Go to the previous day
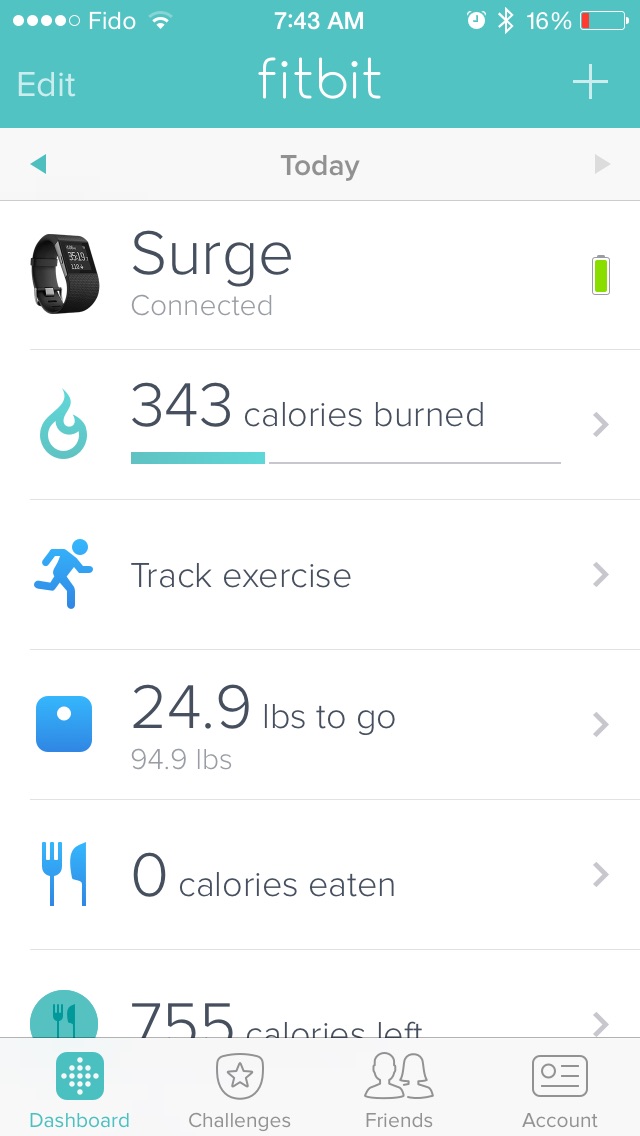The image size is (640, 1136). pyautogui.click(x=39, y=164)
